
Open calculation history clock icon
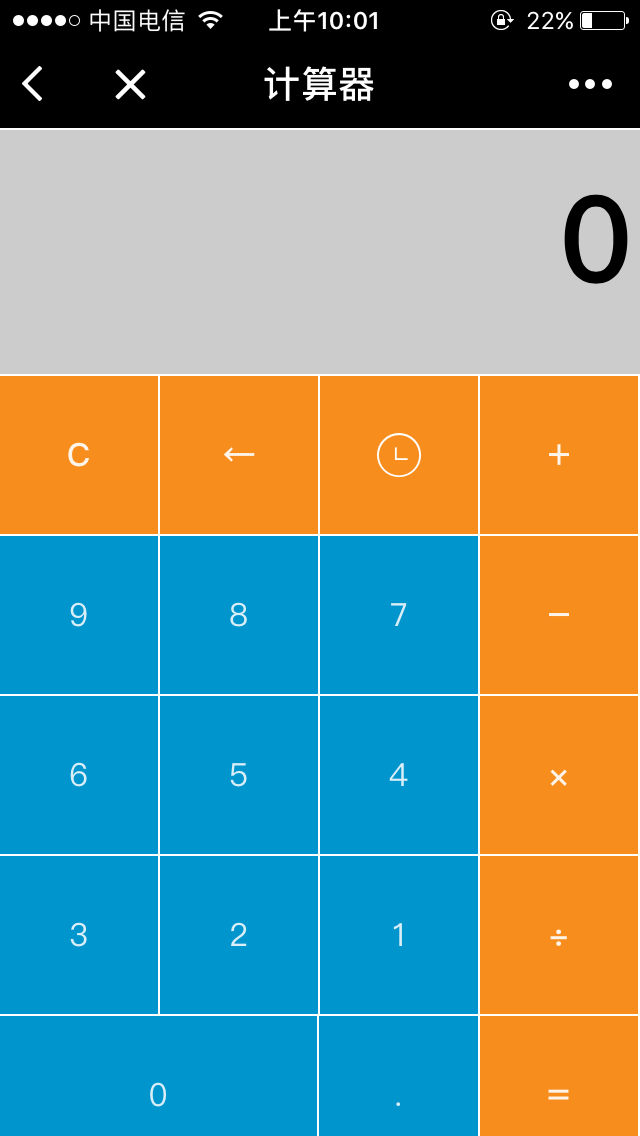pyautogui.click(x=399, y=455)
